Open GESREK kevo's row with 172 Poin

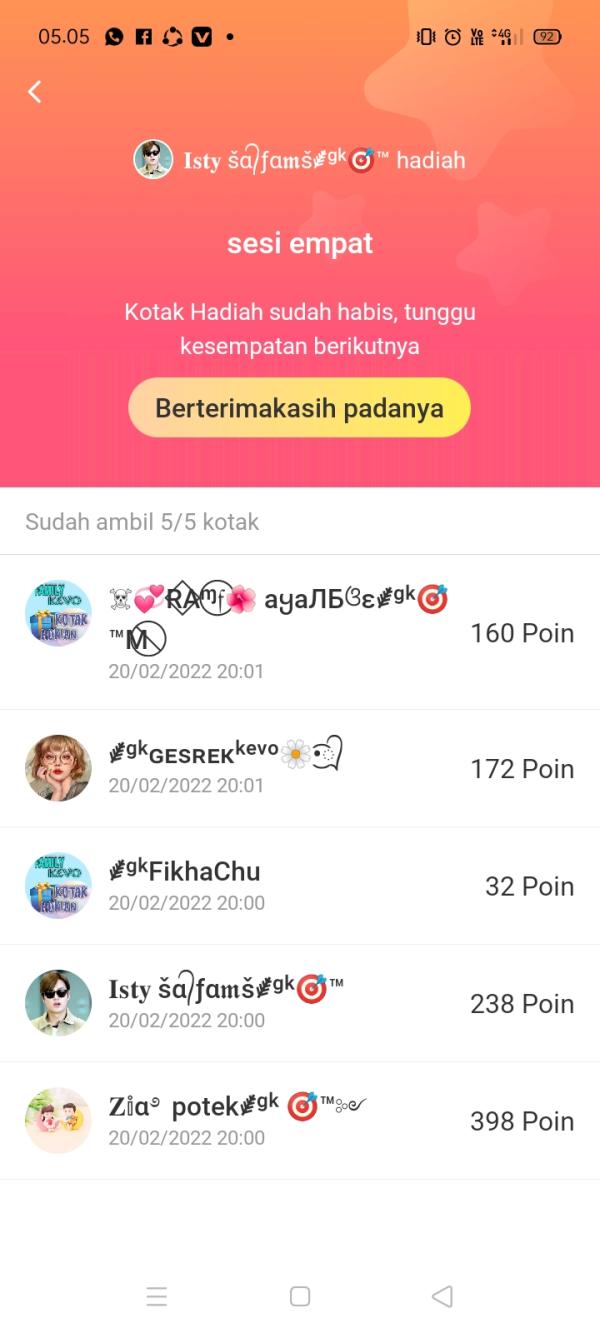(x=300, y=768)
